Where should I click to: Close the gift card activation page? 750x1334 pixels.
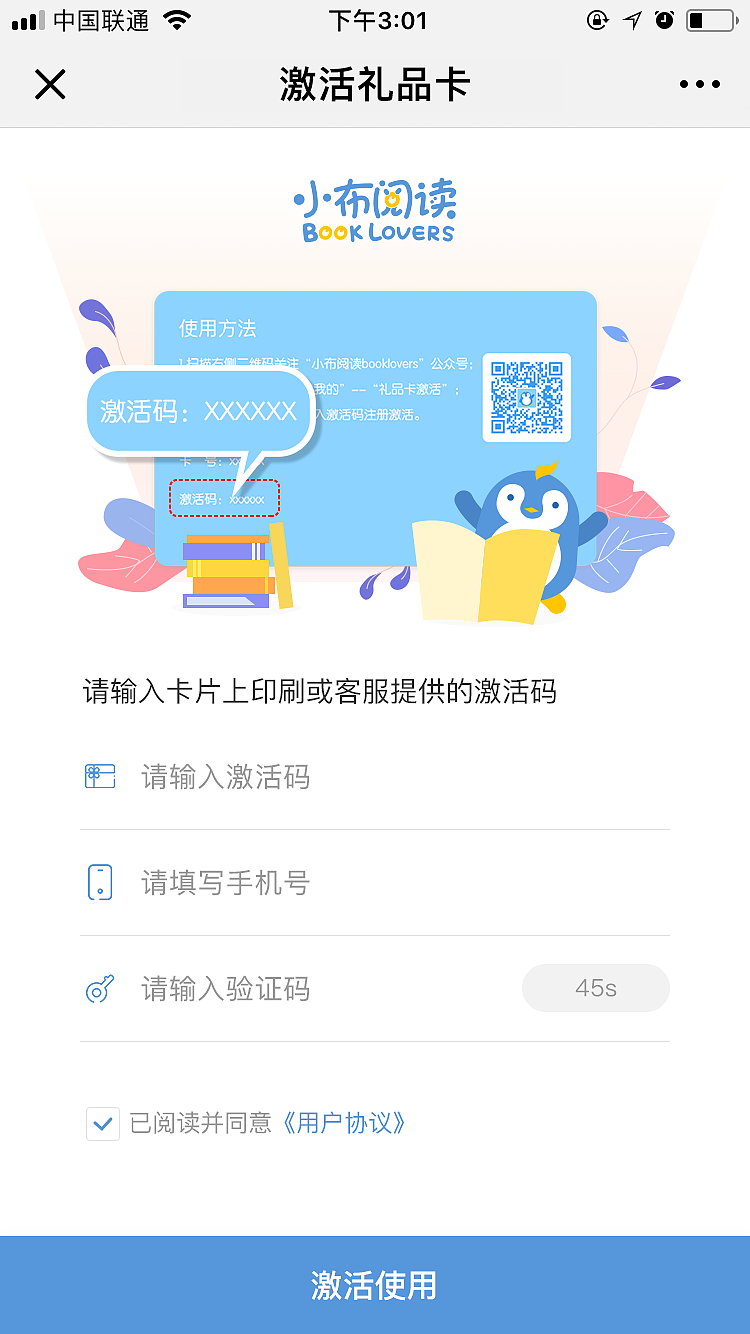[50, 84]
